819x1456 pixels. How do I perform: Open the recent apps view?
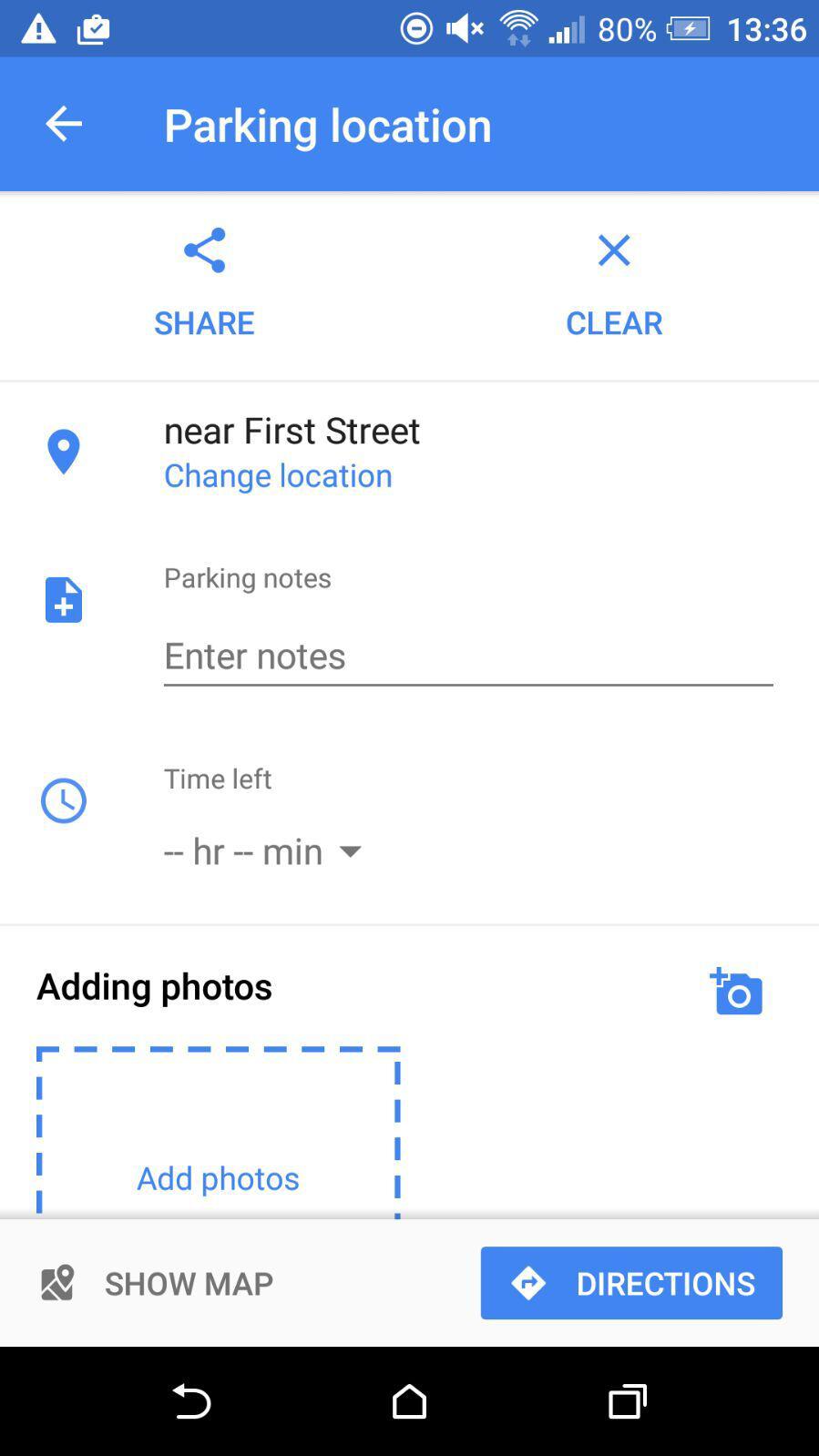tap(628, 1401)
